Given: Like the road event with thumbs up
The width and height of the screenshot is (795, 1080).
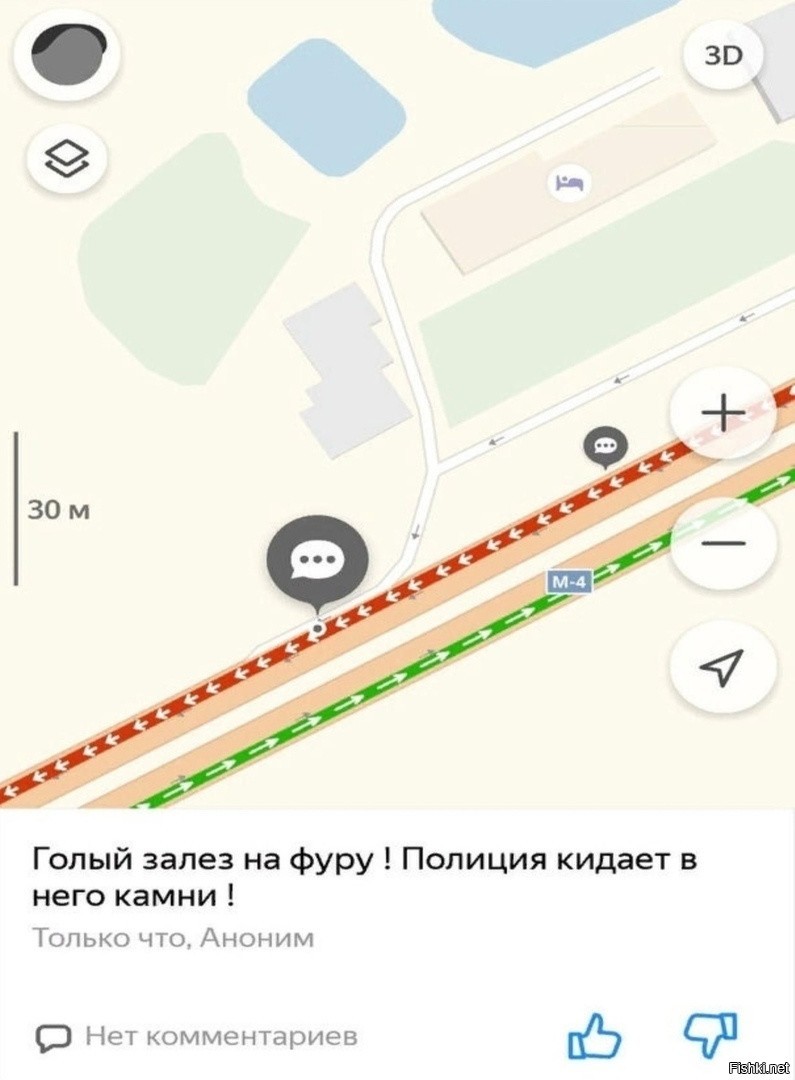Looking at the screenshot, I should pyautogui.click(x=594, y=1036).
